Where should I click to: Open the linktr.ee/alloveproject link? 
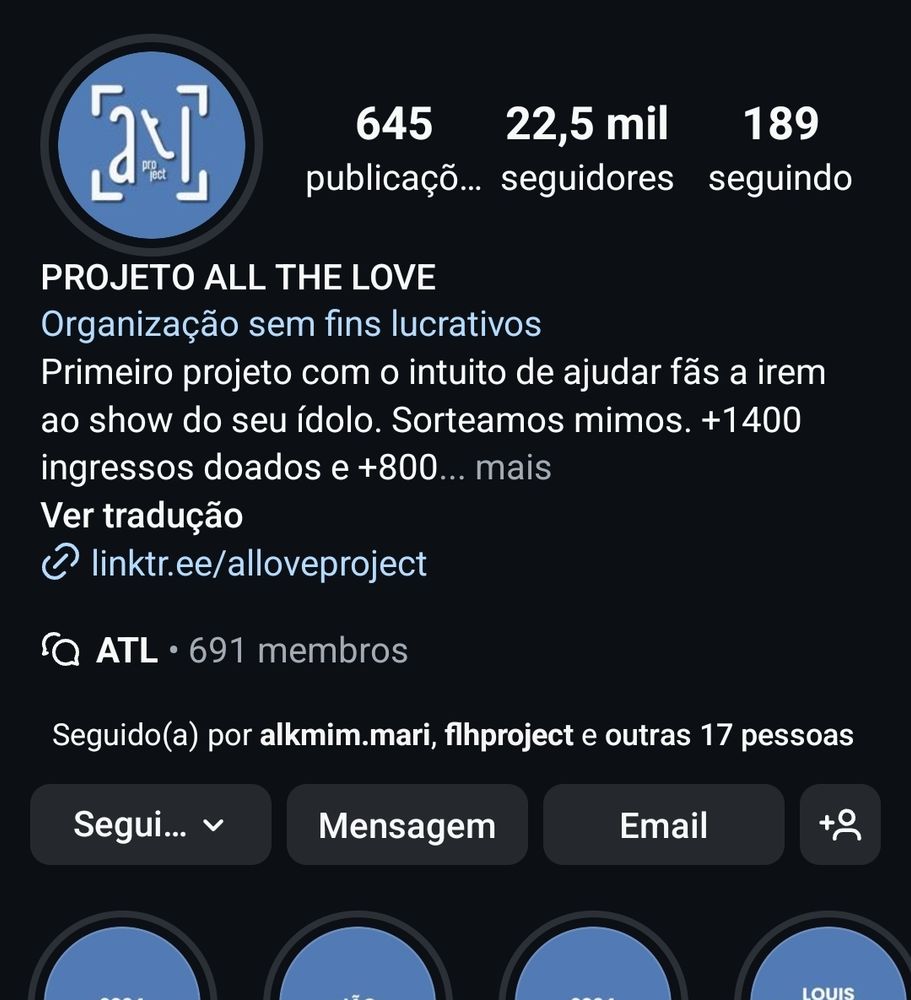tap(258, 564)
